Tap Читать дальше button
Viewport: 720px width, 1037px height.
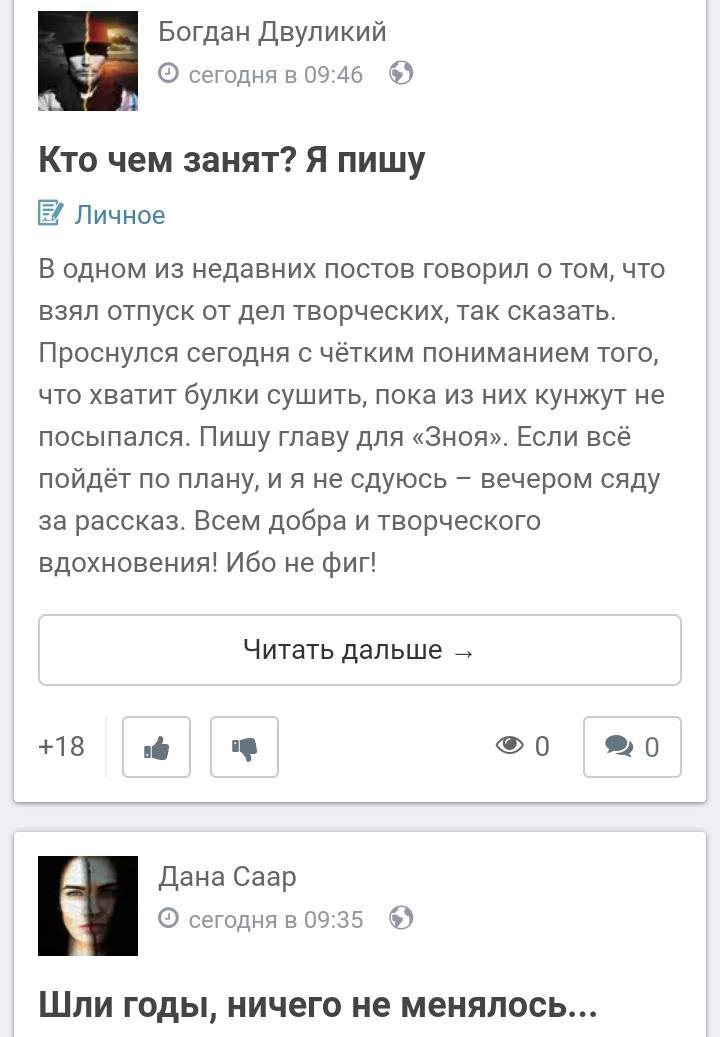(359, 650)
